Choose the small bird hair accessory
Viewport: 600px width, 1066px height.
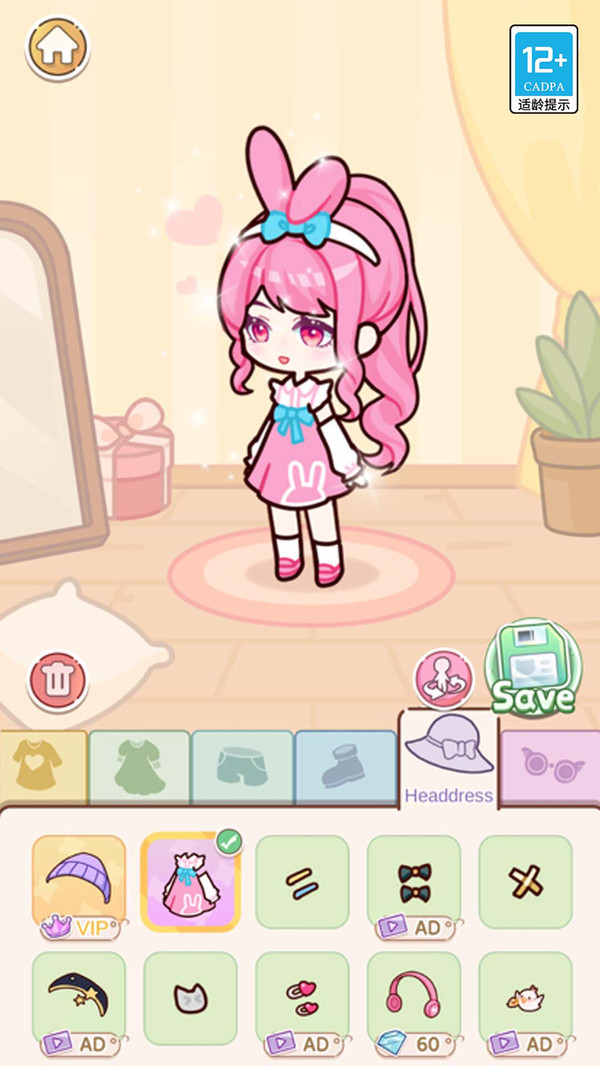click(525, 998)
